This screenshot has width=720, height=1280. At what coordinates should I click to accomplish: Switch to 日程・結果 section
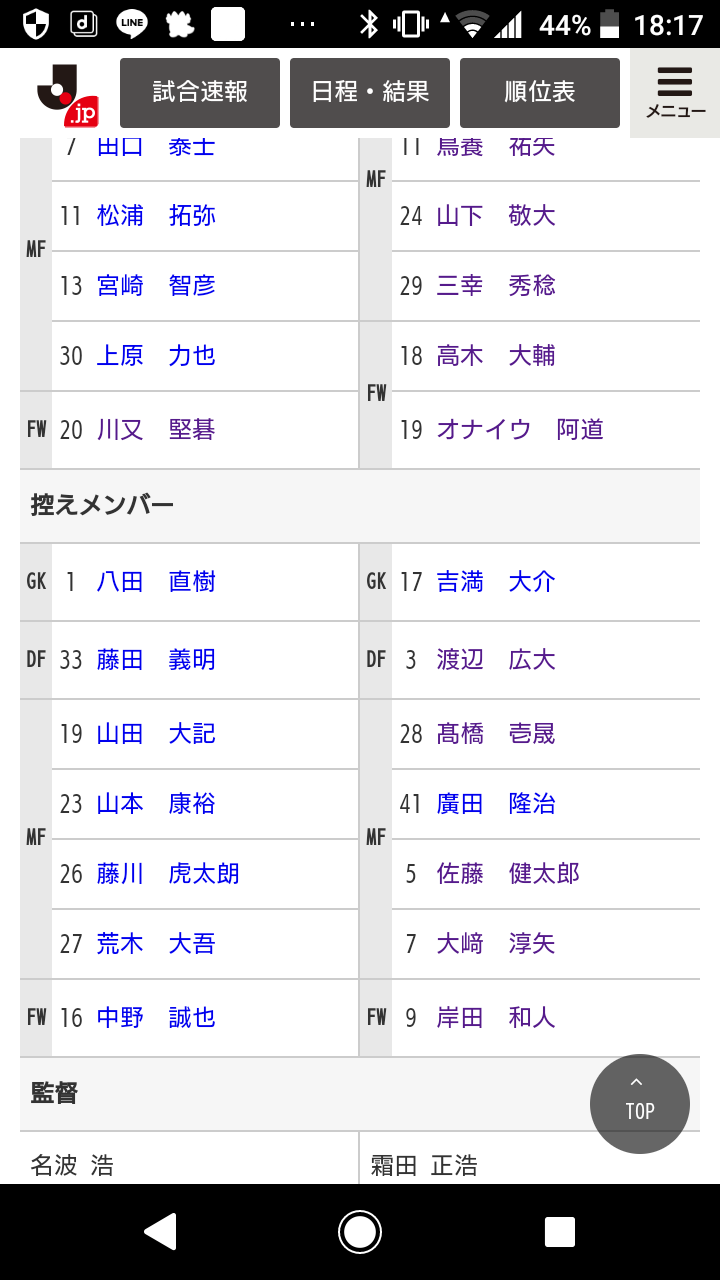coord(370,93)
